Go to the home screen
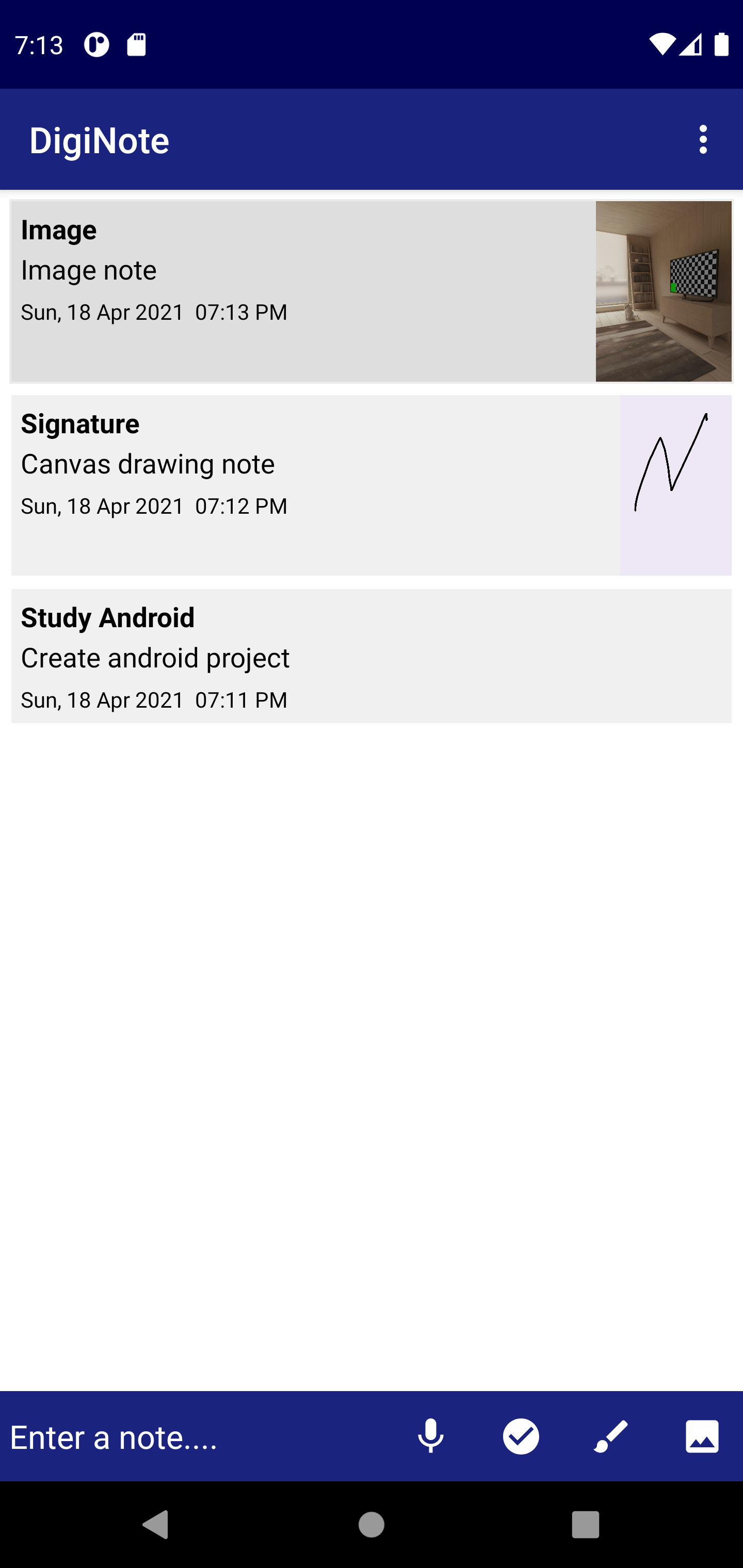Screen dimensions: 743x1568 pyautogui.click(x=371, y=1525)
